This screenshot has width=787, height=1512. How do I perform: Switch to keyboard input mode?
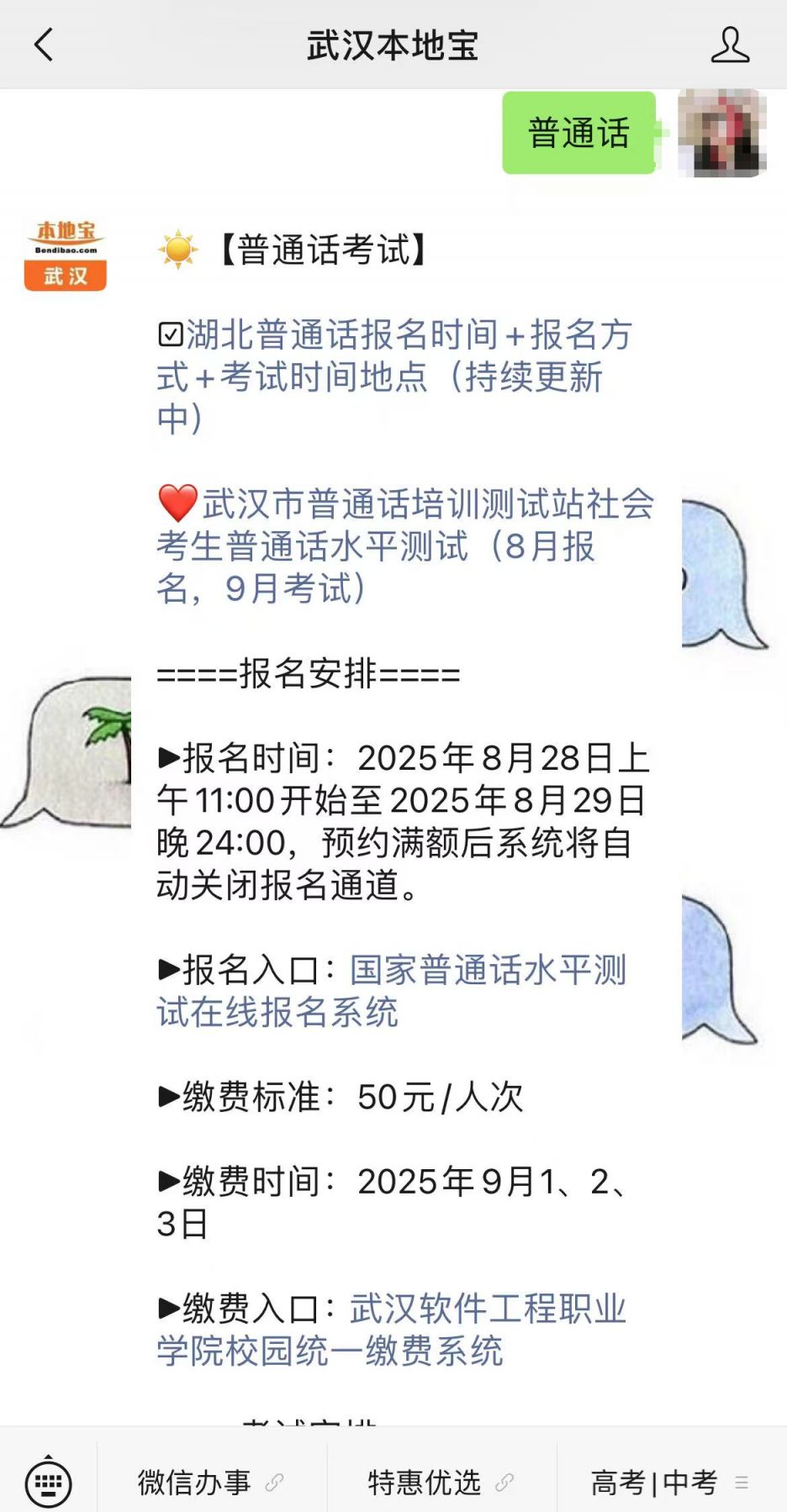point(48,1483)
